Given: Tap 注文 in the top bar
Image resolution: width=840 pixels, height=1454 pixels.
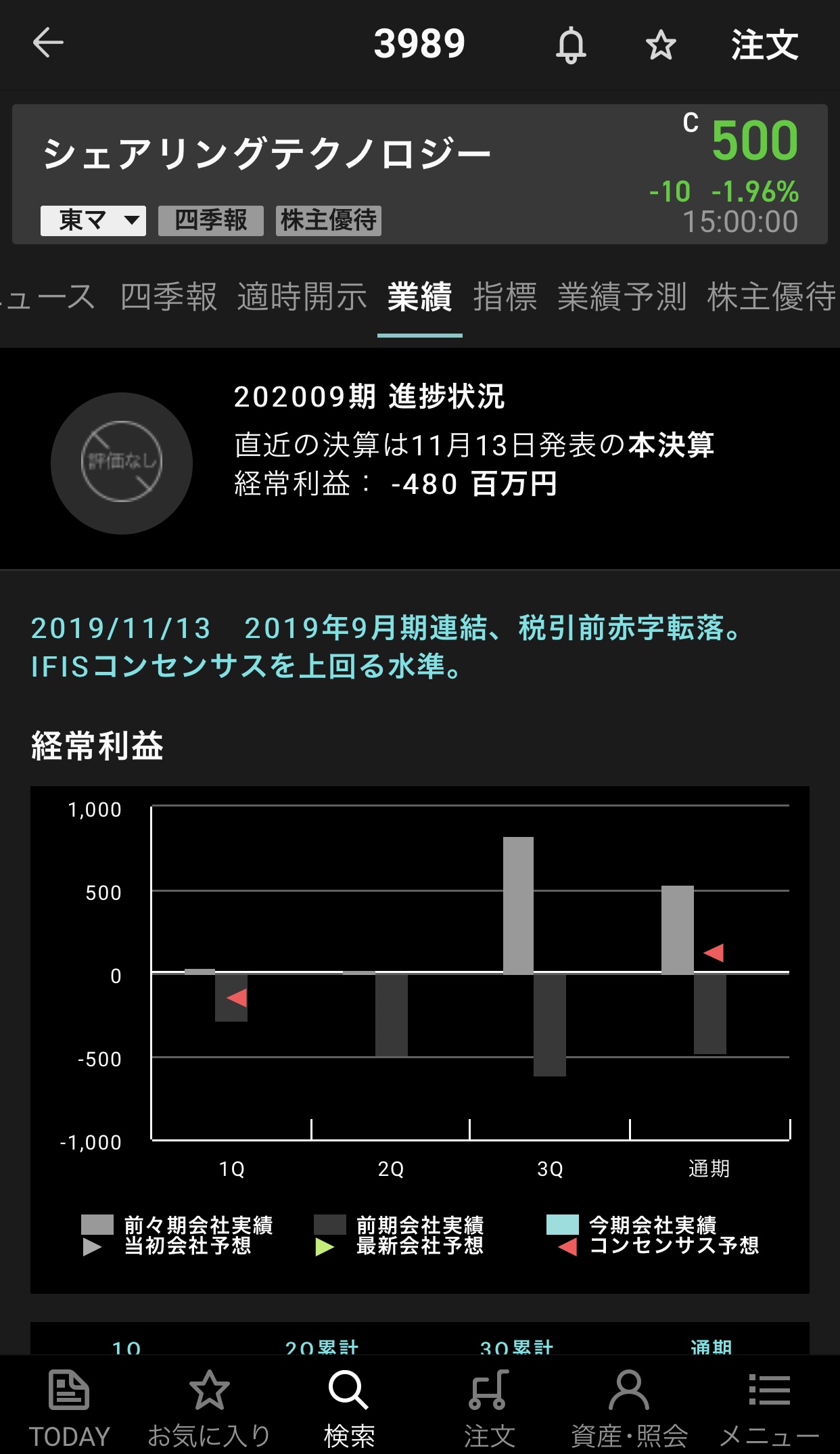Looking at the screenshot, I should [764, 45].
